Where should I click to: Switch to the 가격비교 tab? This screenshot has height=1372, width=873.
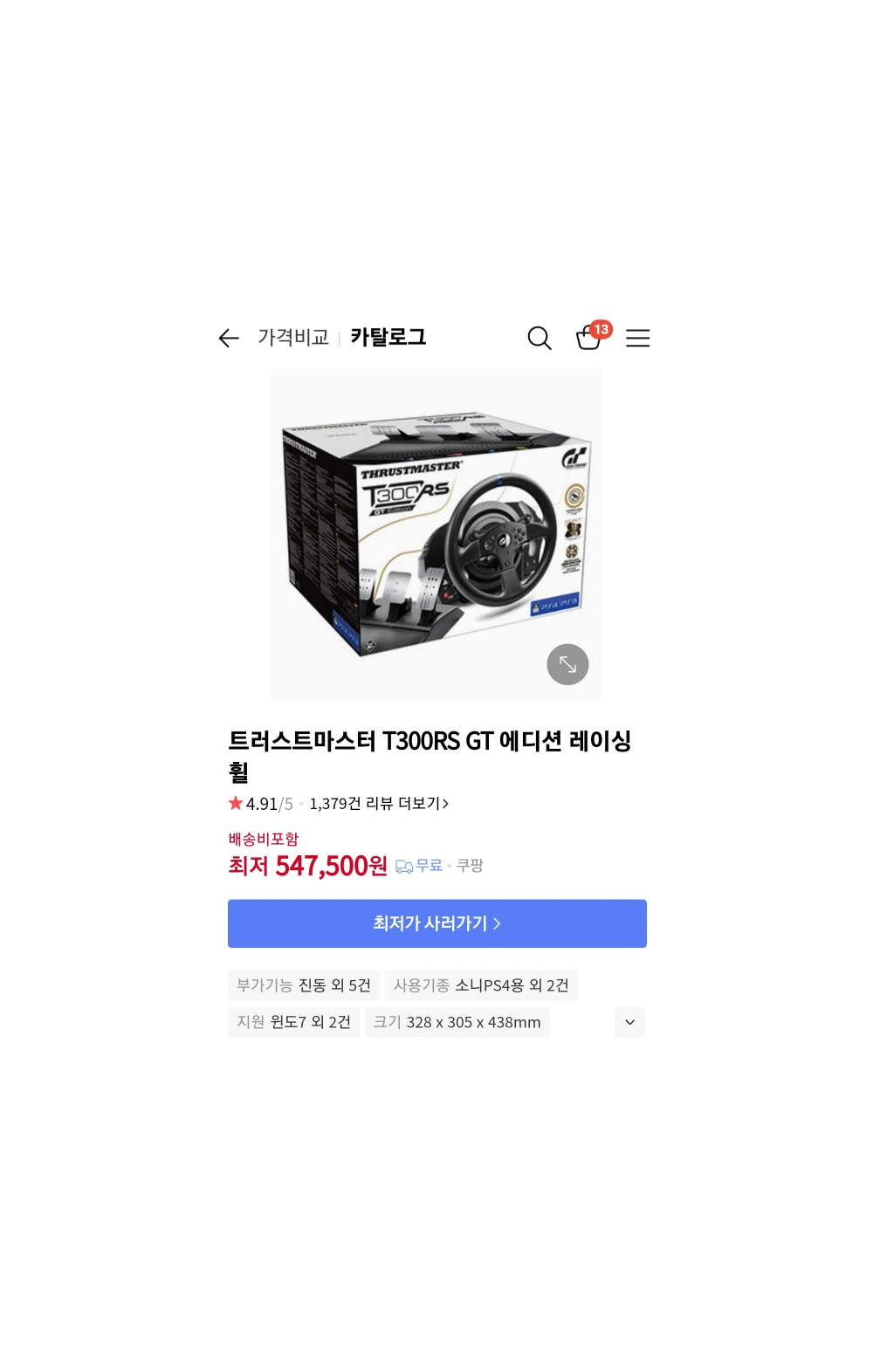tap(293, 338)
